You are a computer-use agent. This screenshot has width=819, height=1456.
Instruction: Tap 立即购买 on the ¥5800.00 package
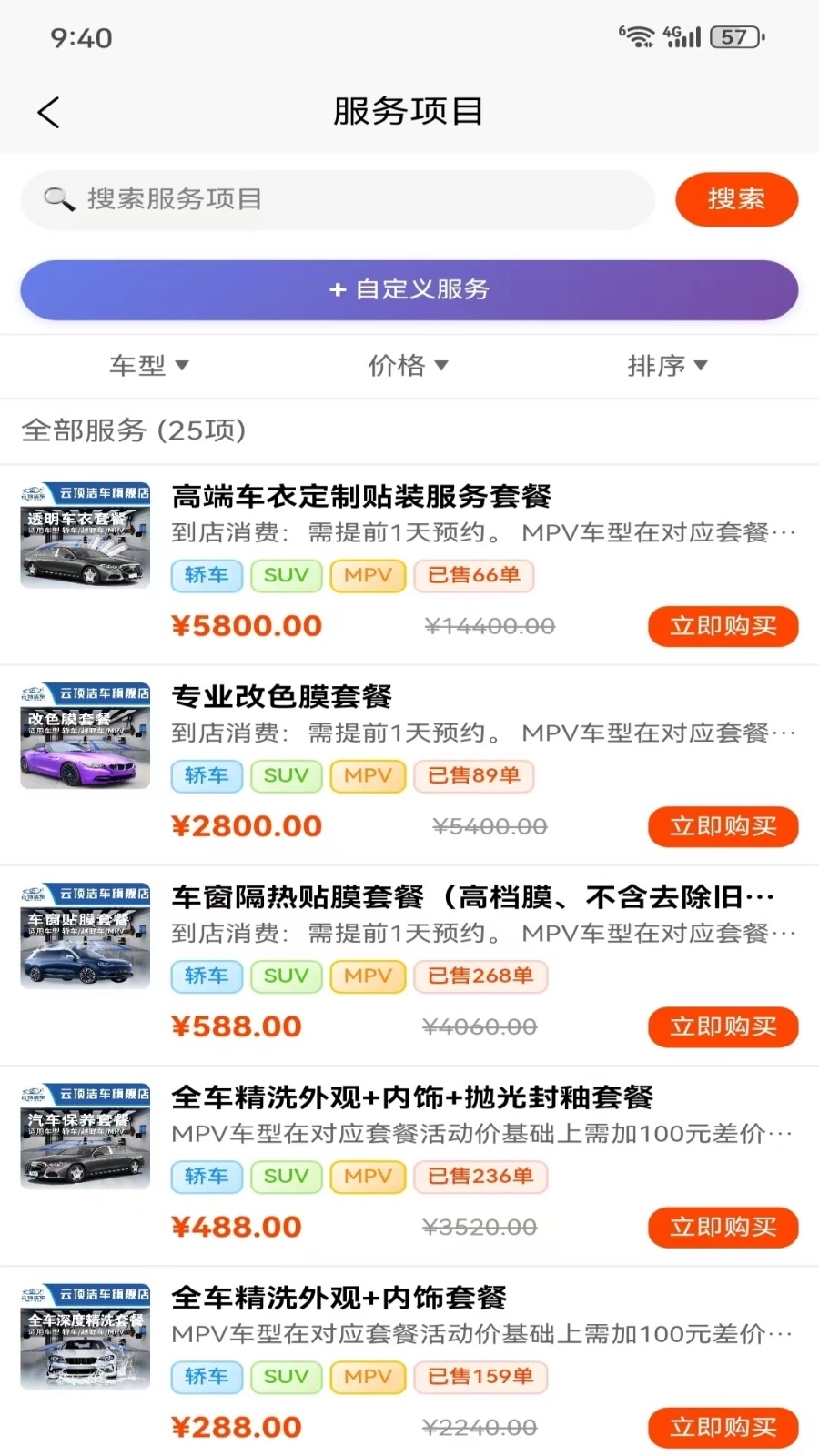click(723, 626)
